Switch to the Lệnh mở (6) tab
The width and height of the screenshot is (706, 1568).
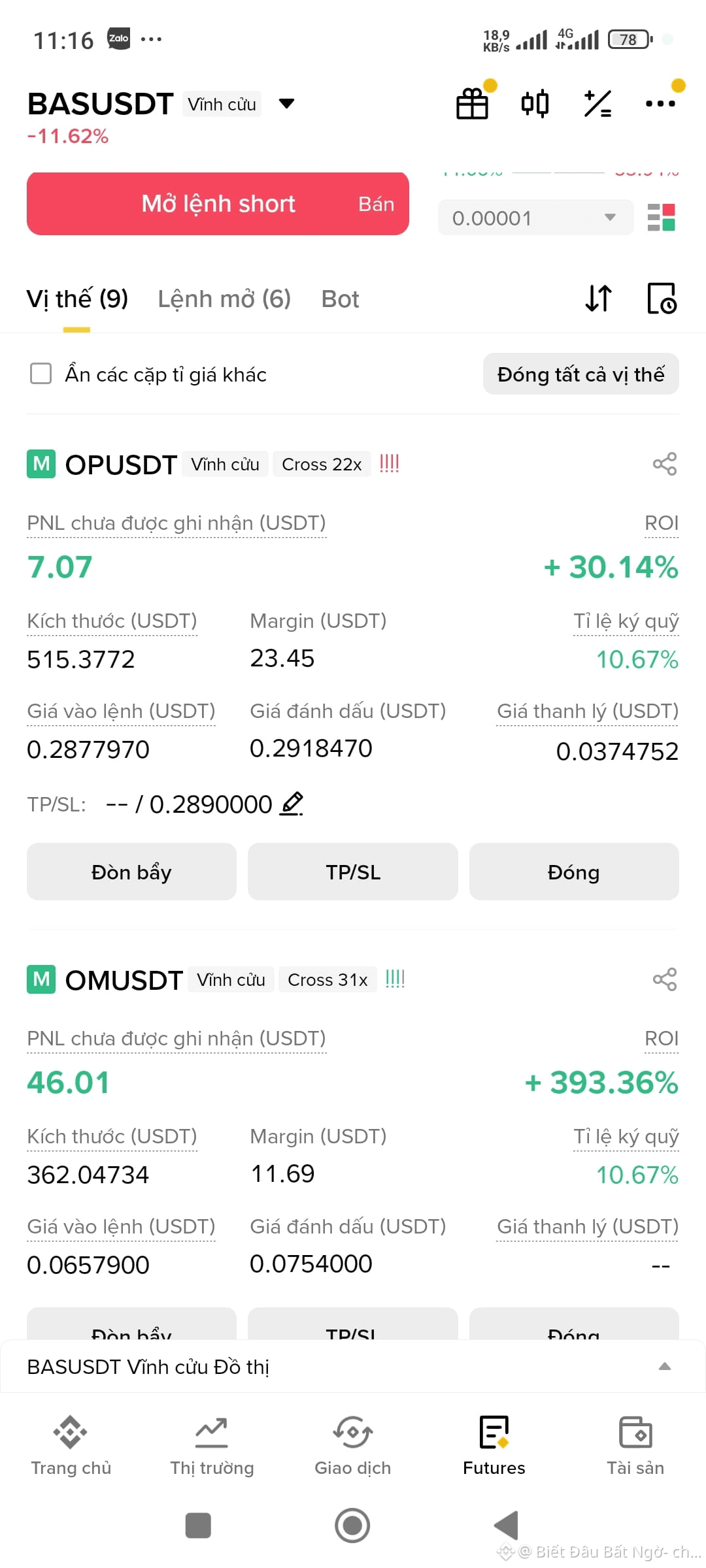(224, 299)
